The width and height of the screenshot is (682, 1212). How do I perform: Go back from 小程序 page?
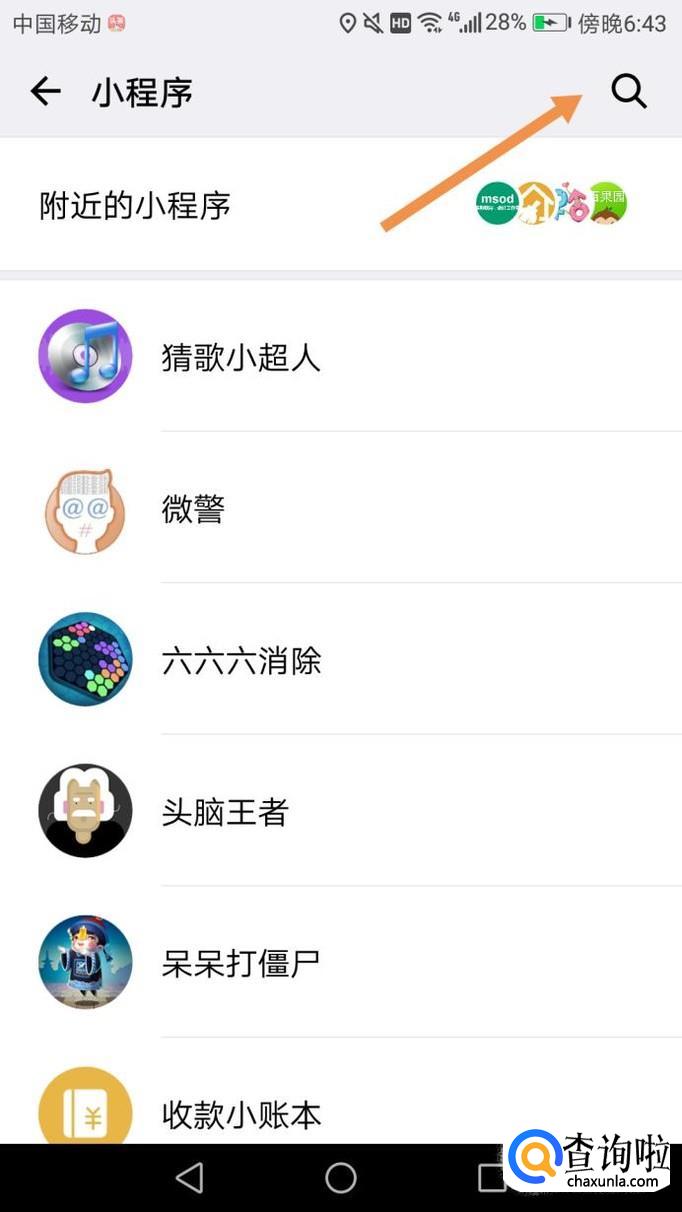(45, 92)
